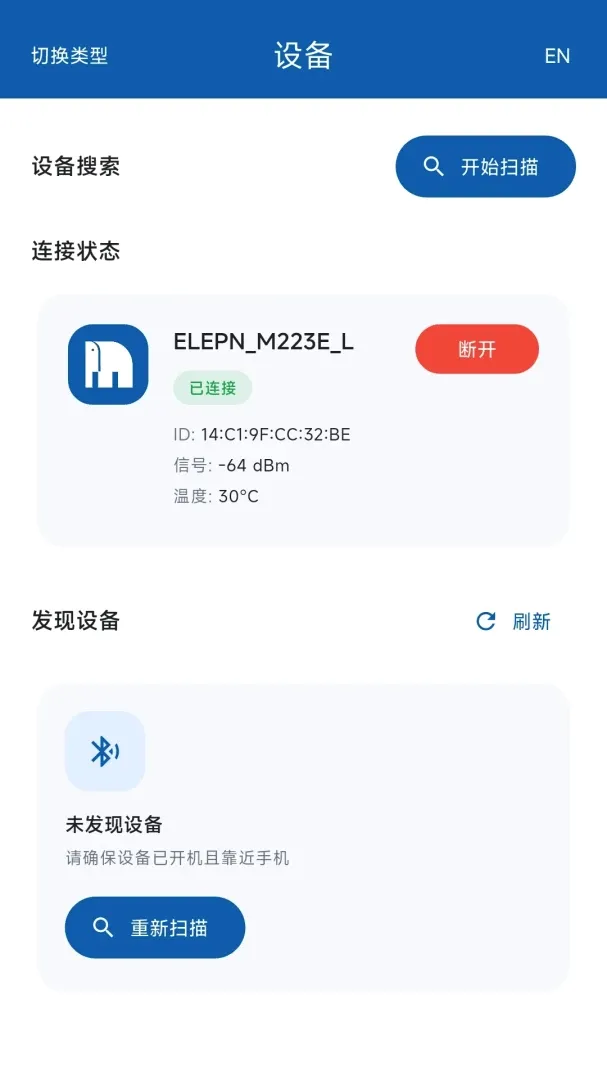
Task: Tap 重新扫描 to rescan
Action: pos(155,927)
